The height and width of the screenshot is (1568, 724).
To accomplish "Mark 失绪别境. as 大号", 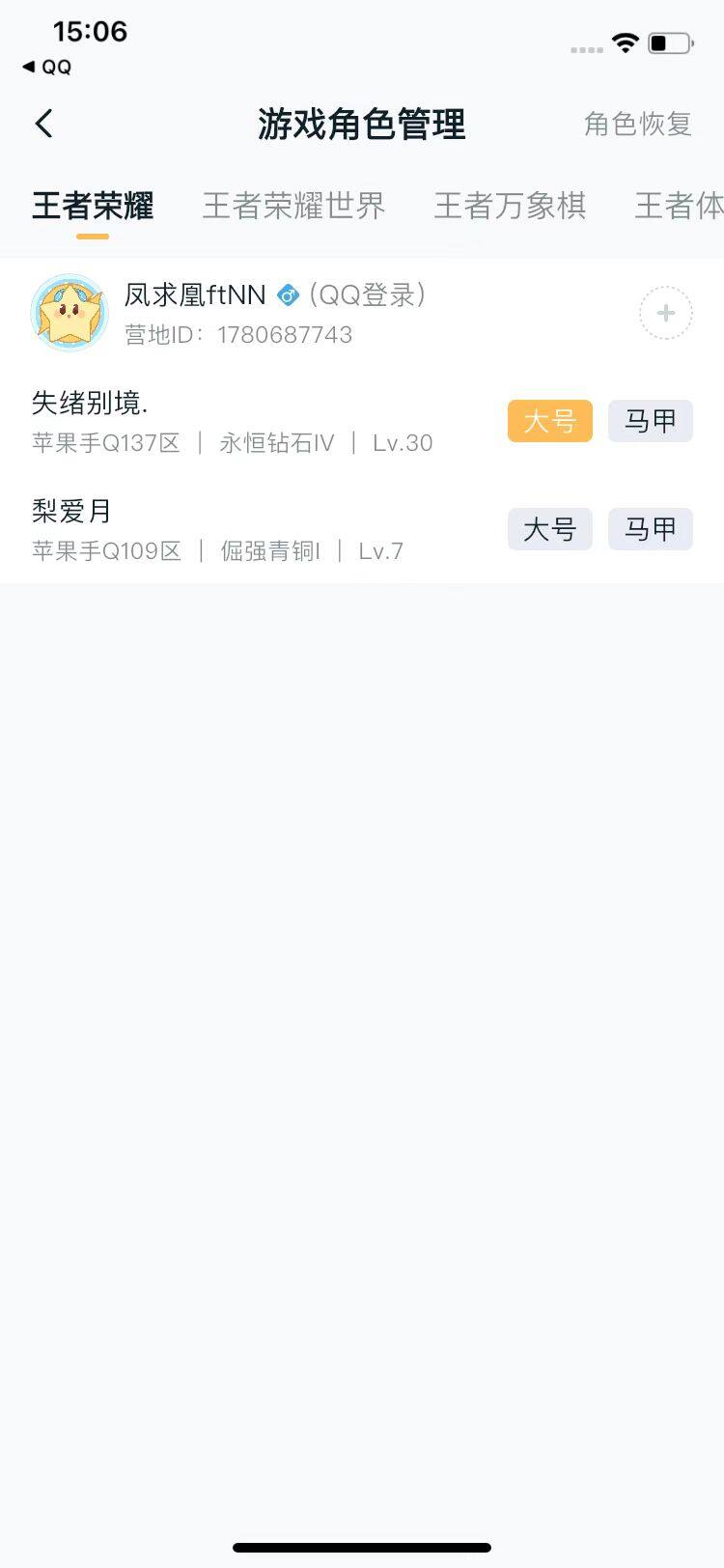I will click(x=549, y=421).
